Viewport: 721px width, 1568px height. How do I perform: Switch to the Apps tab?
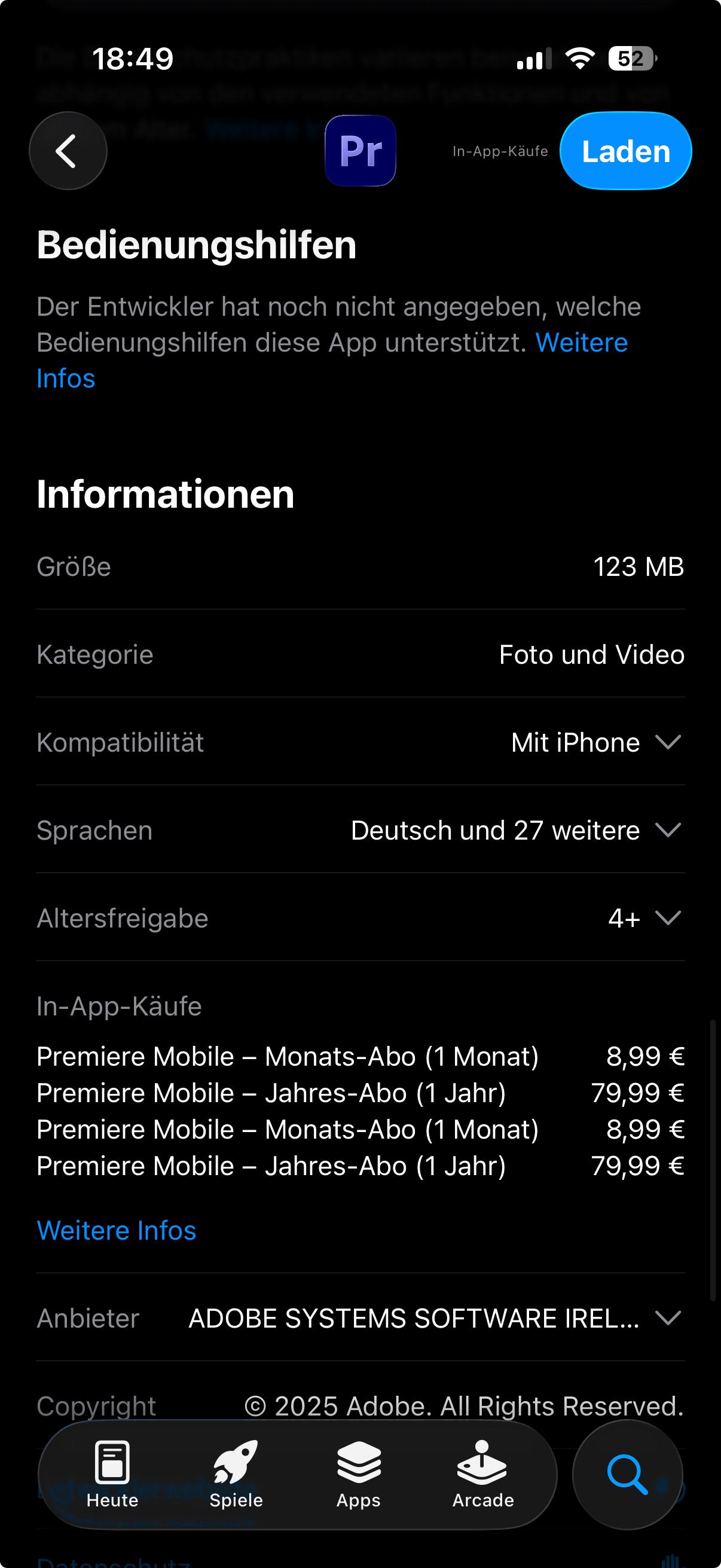click(359, 1474)
